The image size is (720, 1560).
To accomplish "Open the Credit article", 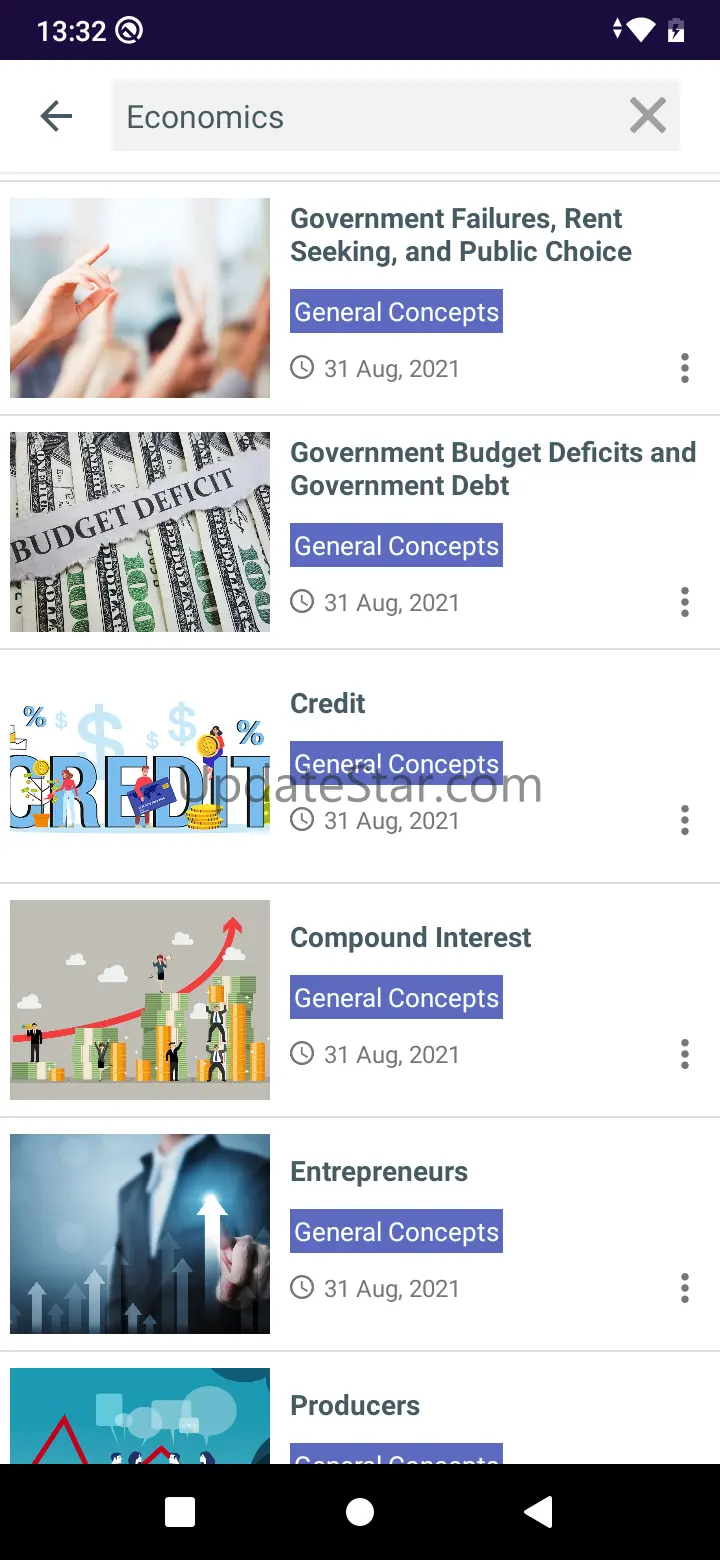I will 328,704.
